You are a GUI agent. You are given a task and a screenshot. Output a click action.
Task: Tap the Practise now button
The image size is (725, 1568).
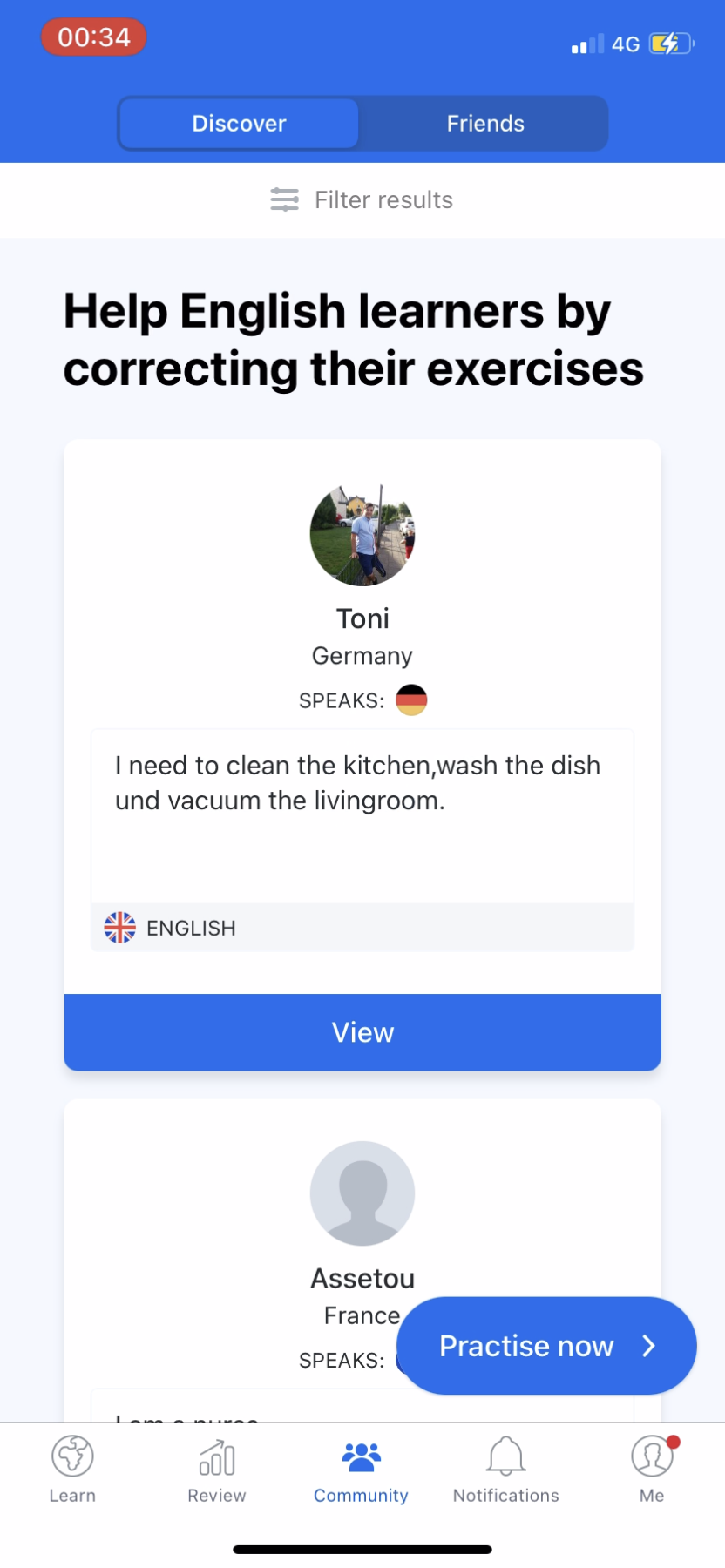[546, 1346]
